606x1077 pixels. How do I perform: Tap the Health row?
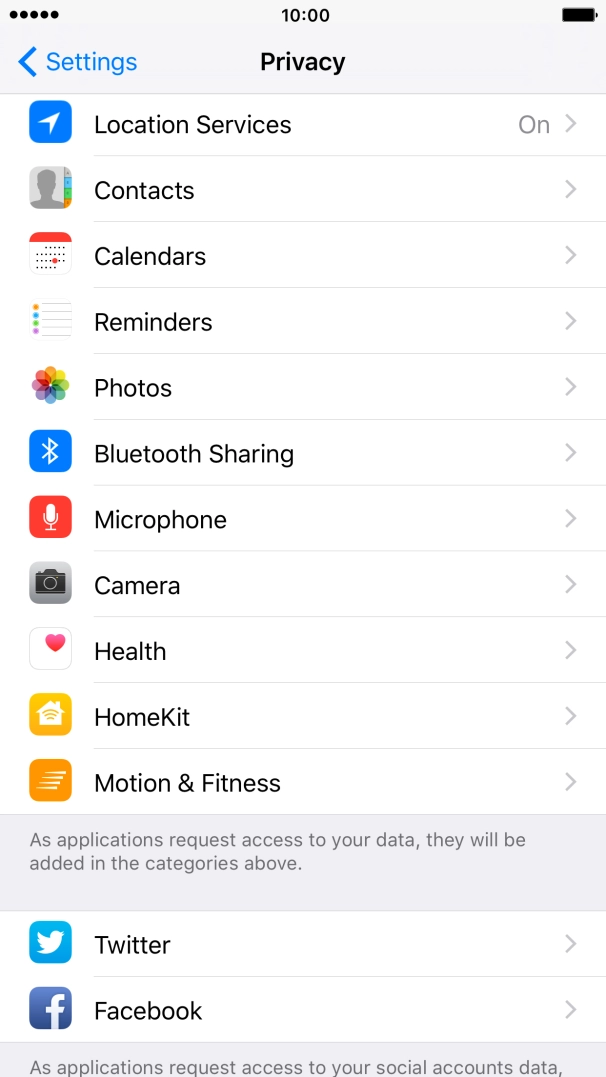click(303, 651)
